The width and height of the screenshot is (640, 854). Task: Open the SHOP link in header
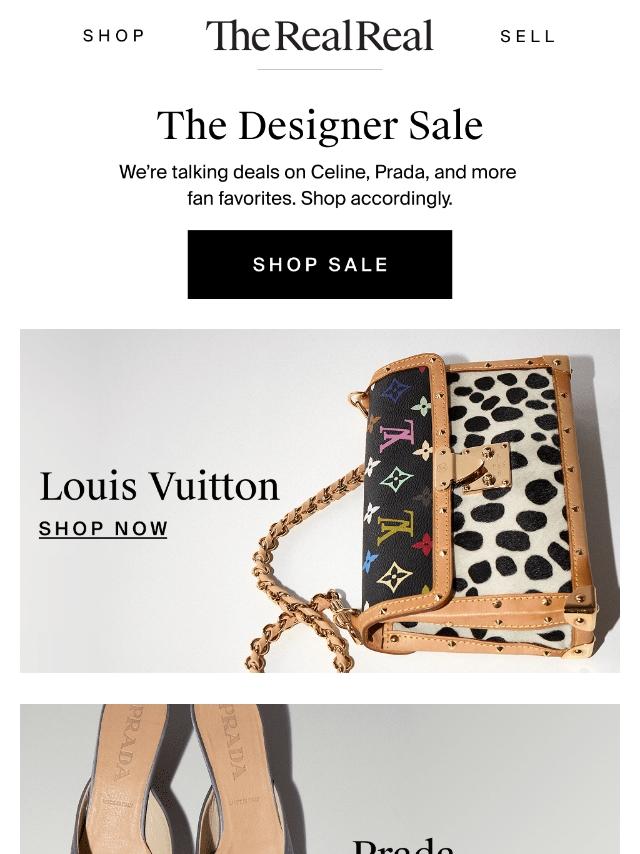[114, 36]
